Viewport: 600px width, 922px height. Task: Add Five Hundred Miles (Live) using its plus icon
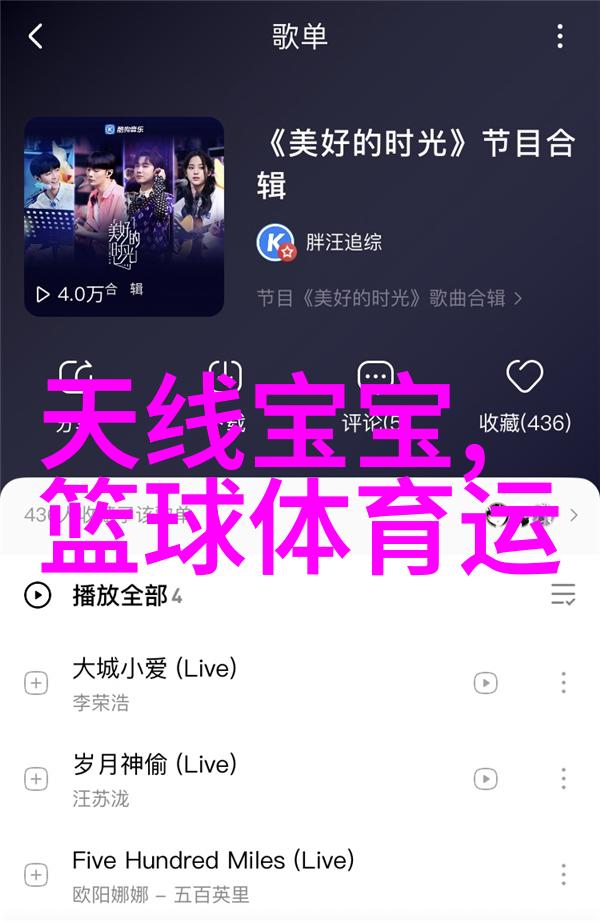click(x=36, y=874)
